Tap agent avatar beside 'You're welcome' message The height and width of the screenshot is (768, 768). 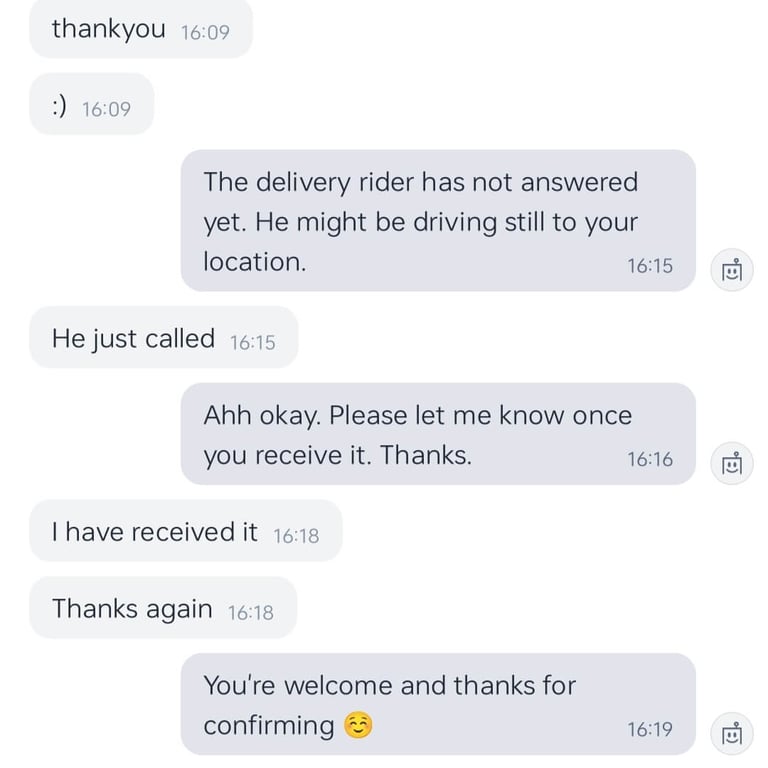[731, 733]
